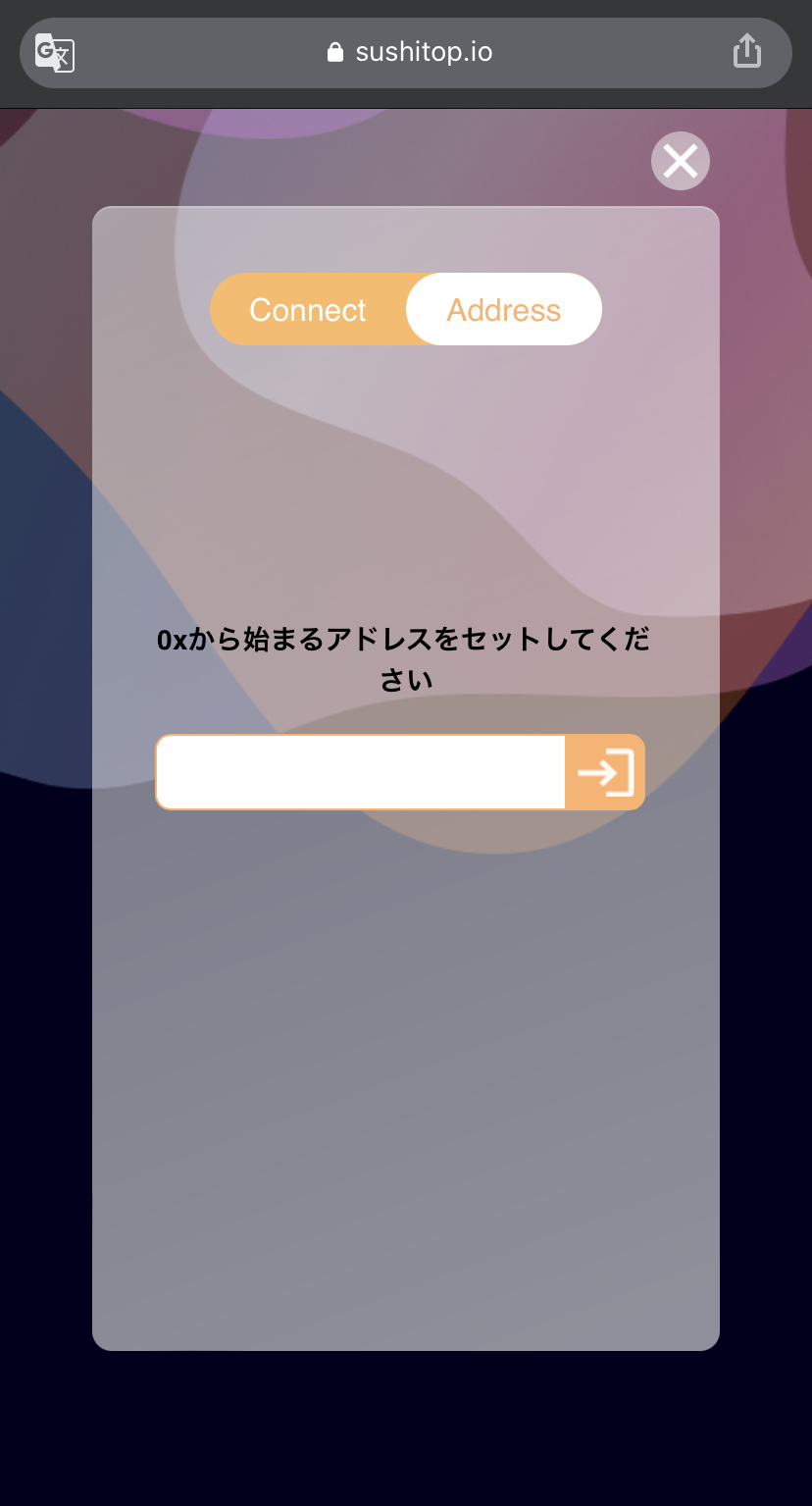Share the page from the browser bar
Image resolution: width=812 pixels, height=1506 pixels.
tap(747, 52)
